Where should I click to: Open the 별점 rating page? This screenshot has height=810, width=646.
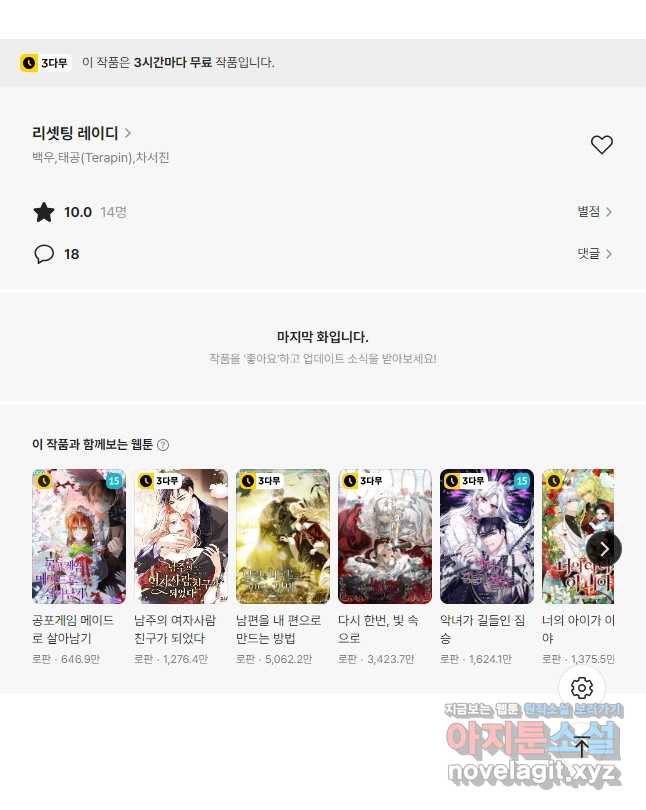[594, 212]
